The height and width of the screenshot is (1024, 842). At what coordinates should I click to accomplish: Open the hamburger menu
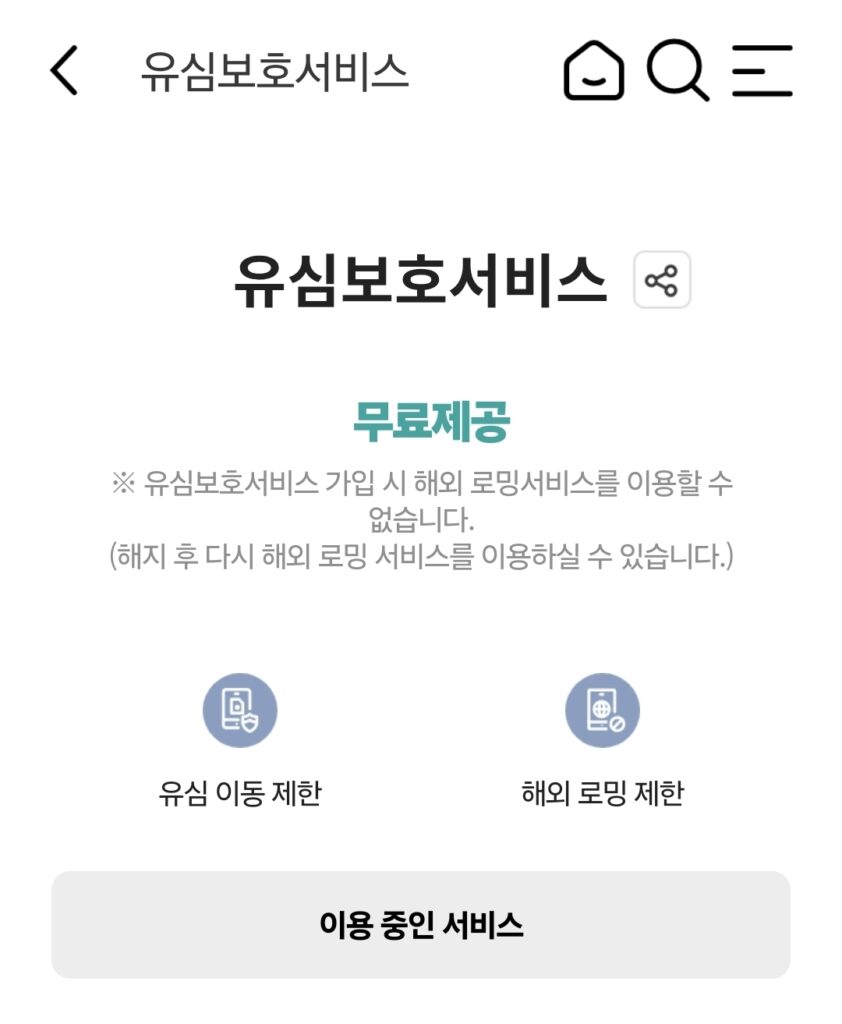761,71
